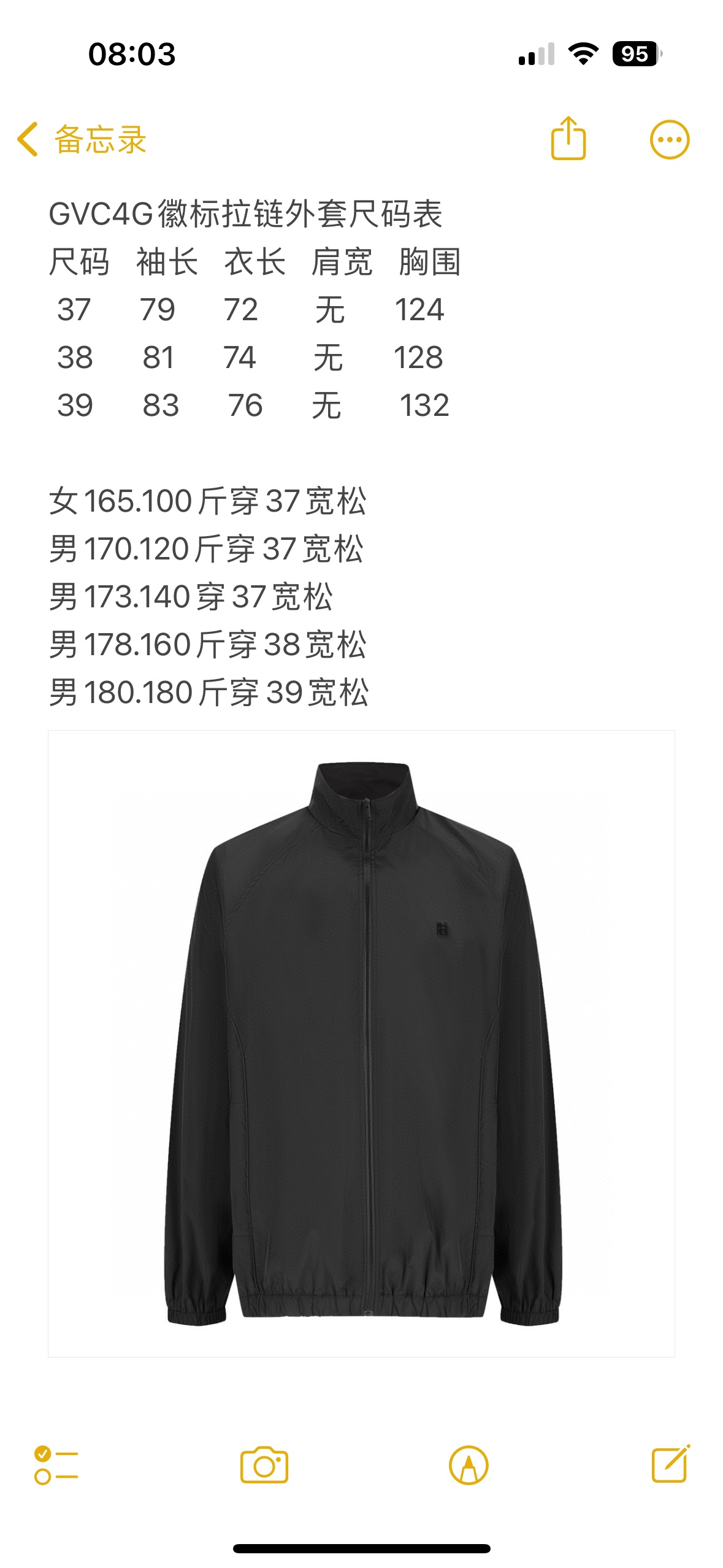
Task: Share this note
Action: pos(568,139)
